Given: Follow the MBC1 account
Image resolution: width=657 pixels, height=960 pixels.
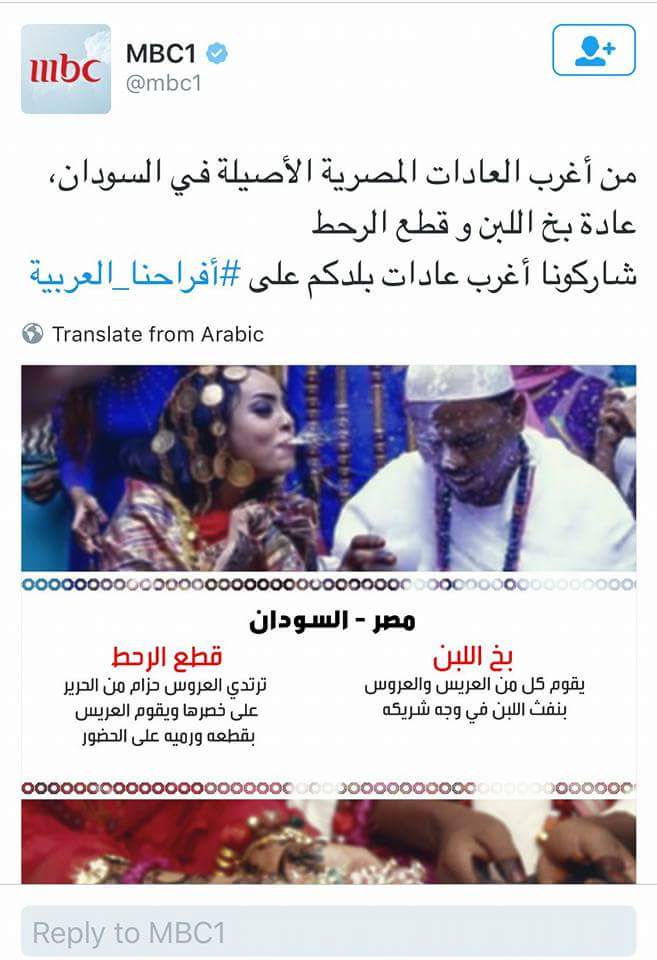Looking at the screenshot, I should 594,50.
